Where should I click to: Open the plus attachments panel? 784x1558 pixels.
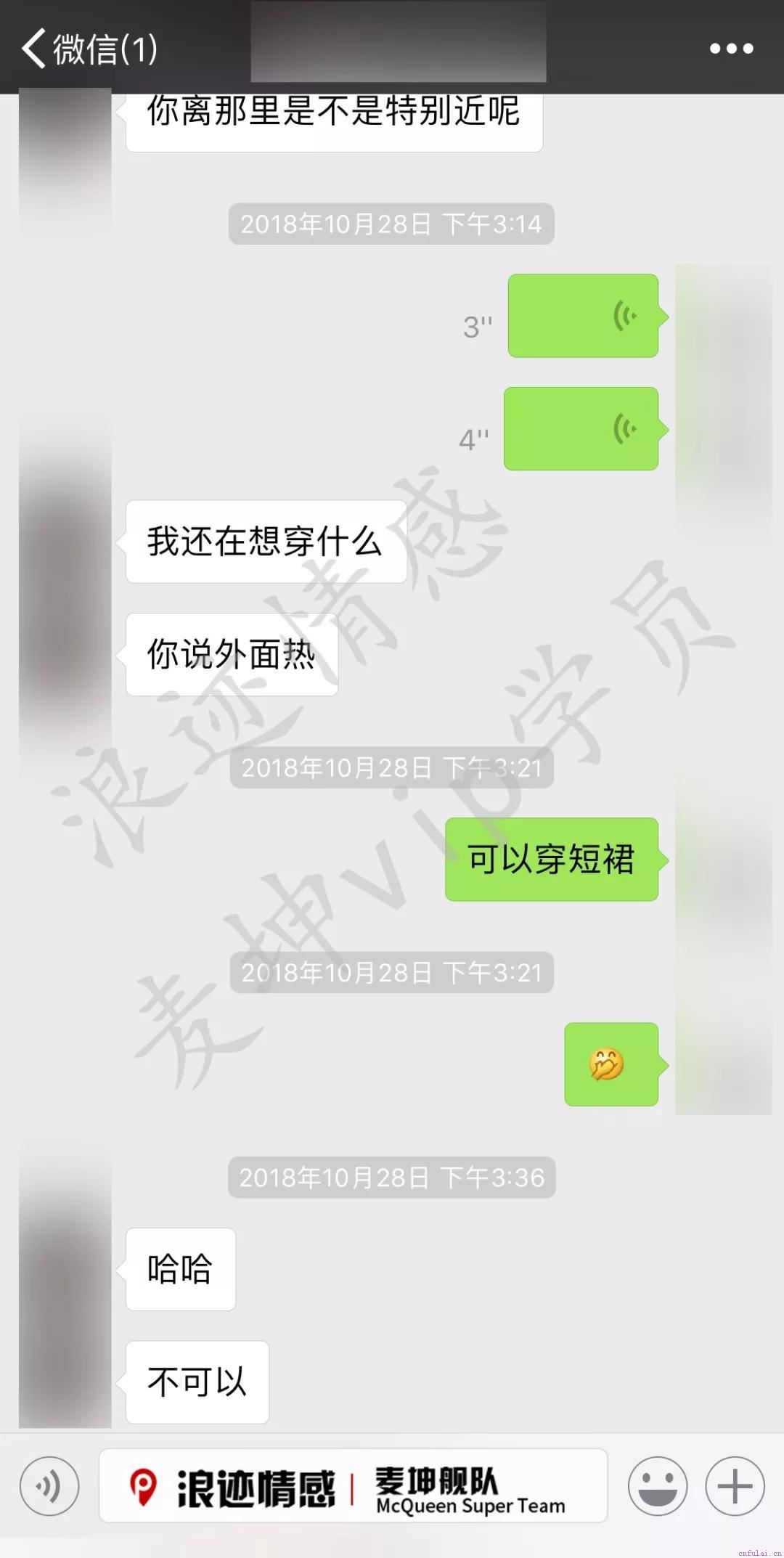tap(735, 1486)
